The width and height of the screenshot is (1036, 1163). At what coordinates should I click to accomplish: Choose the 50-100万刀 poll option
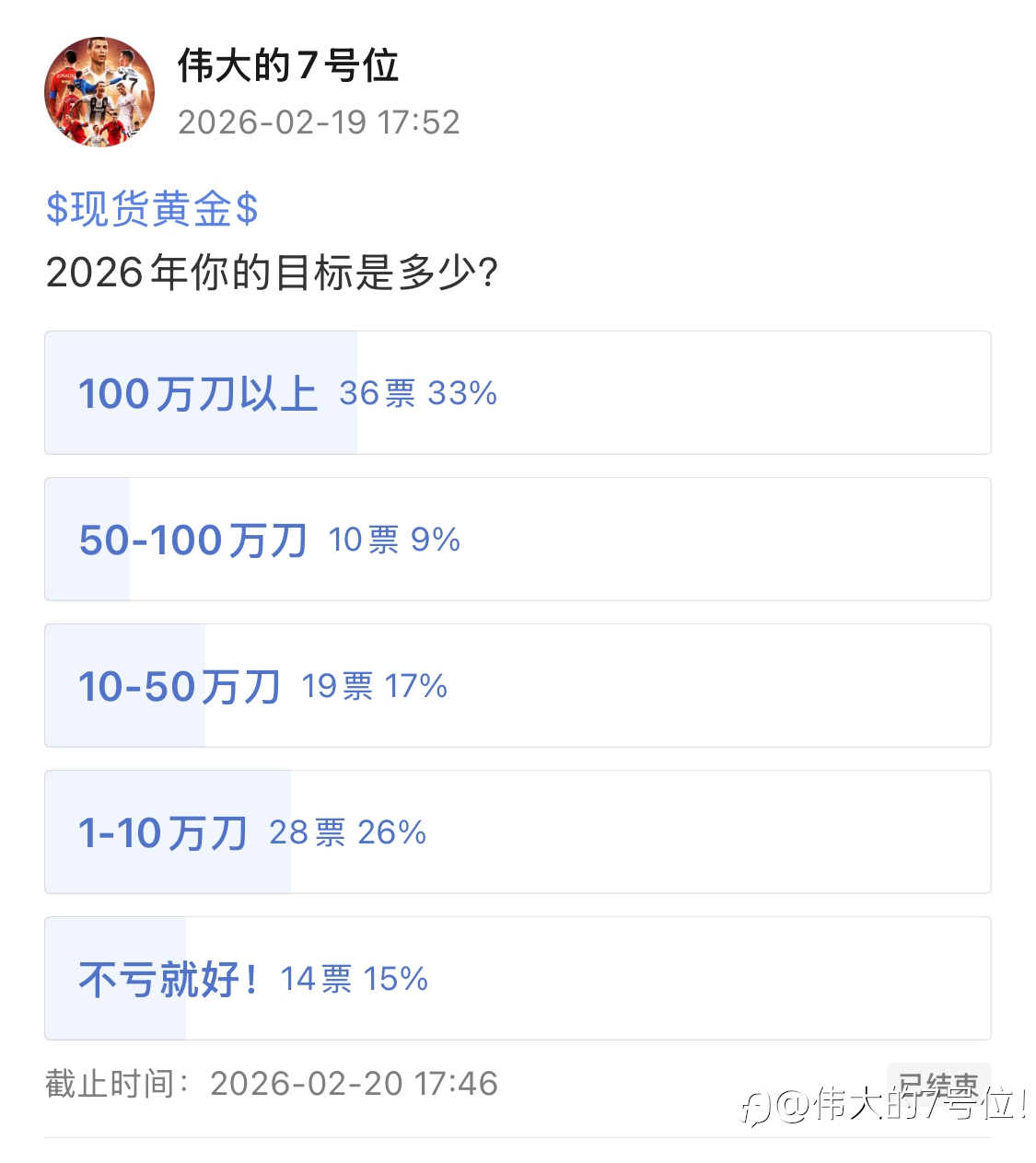point(518,539)
